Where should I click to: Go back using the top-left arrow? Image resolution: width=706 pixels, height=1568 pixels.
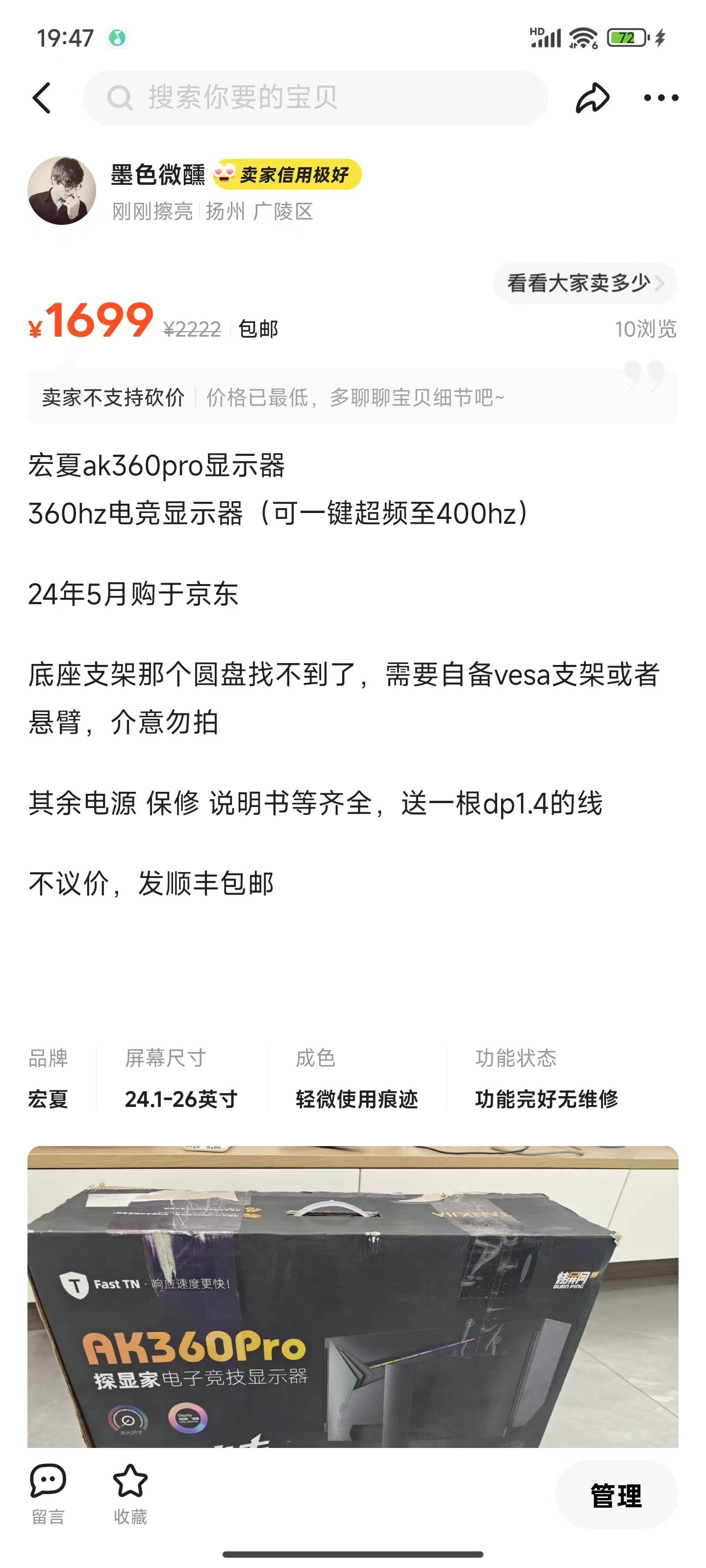point(41,98)
